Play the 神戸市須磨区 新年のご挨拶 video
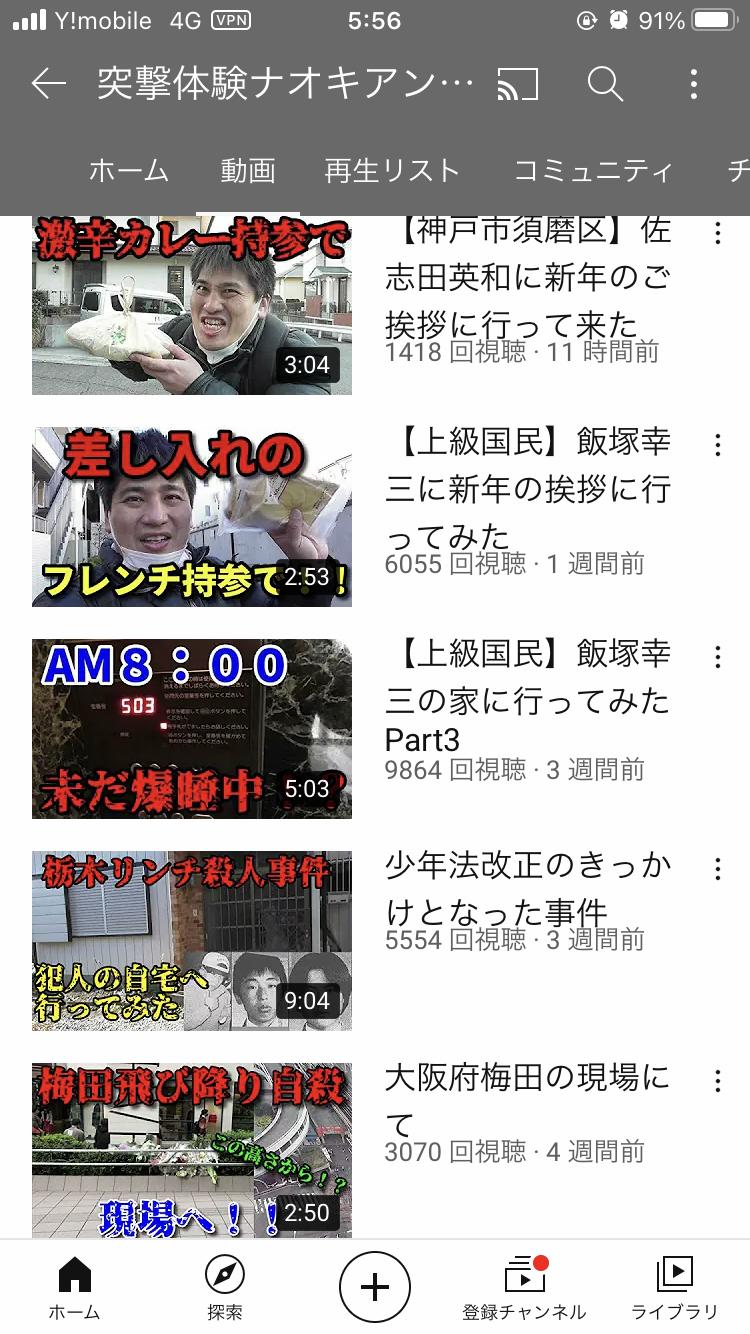This screenshot has width=750, height=1334. [x=192, y=305]
